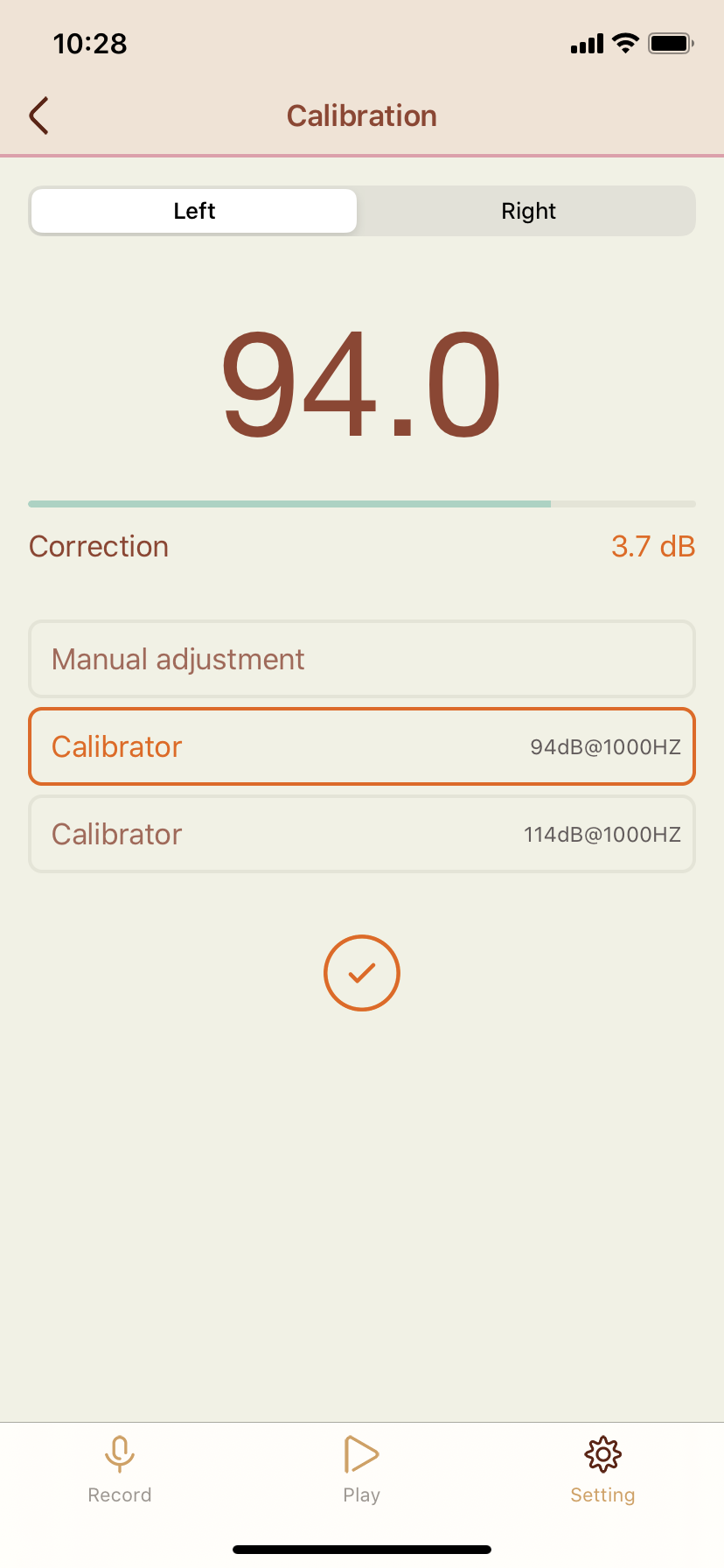Open the Record tab
The image size is (724, 1568).
(120, 1468)
